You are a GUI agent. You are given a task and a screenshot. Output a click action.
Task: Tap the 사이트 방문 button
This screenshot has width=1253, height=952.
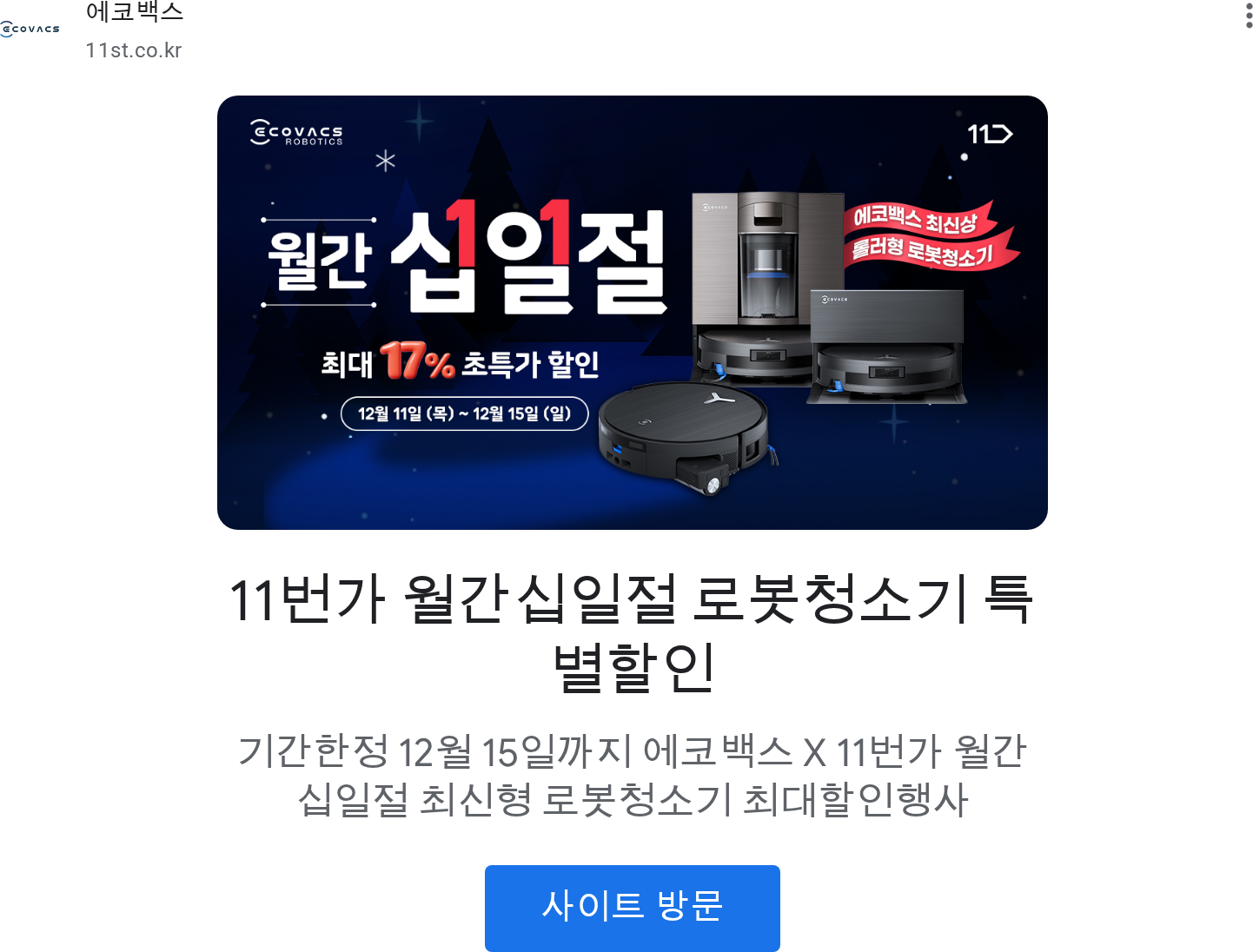click(632, 908)
